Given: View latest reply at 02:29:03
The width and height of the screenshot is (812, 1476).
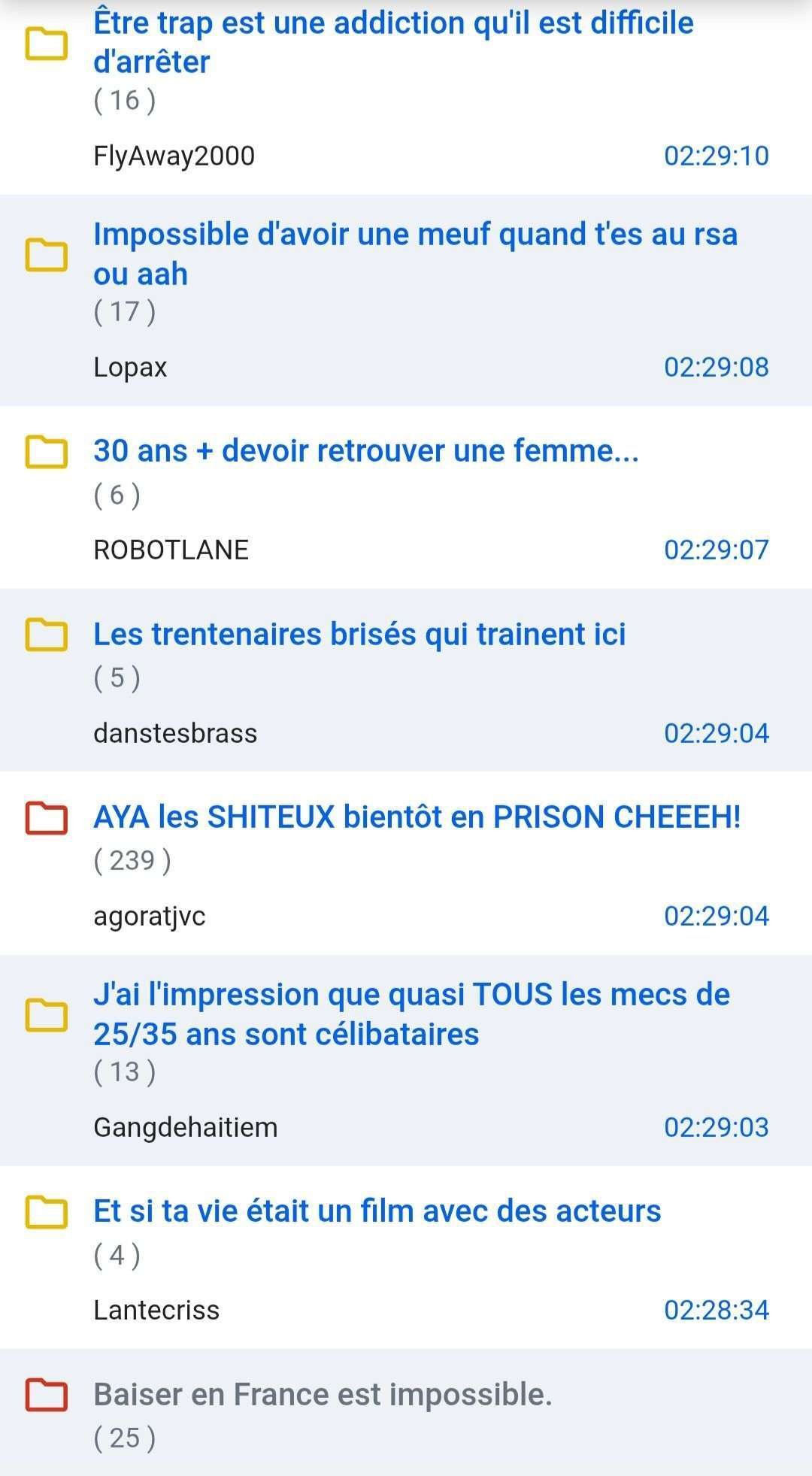Looking at the screenshot, I should pos(716,1127).
